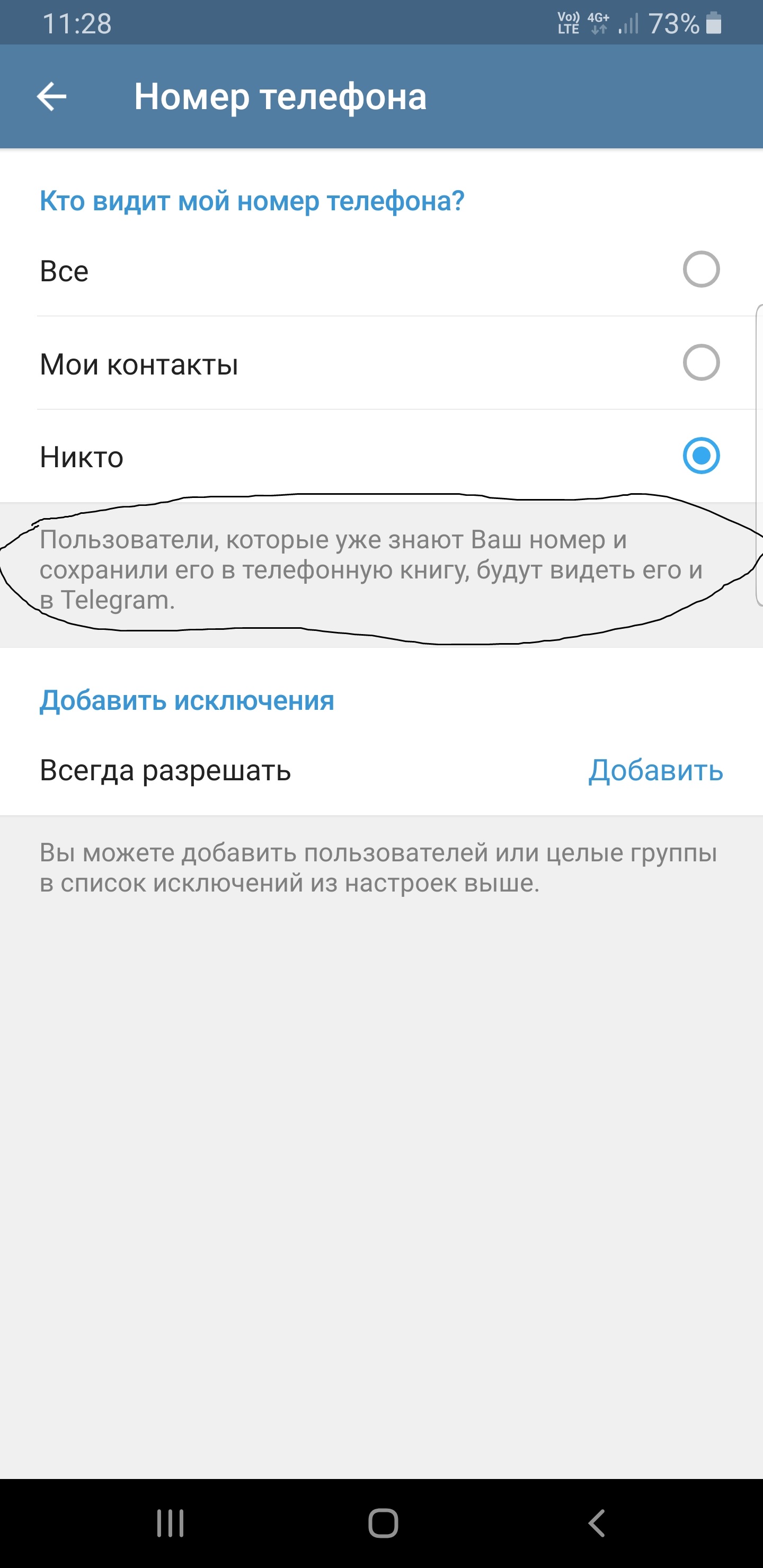763x1568 pixels.
Task: Tap the system back button
Action: pyautogui.click(x=597, y=1524)
